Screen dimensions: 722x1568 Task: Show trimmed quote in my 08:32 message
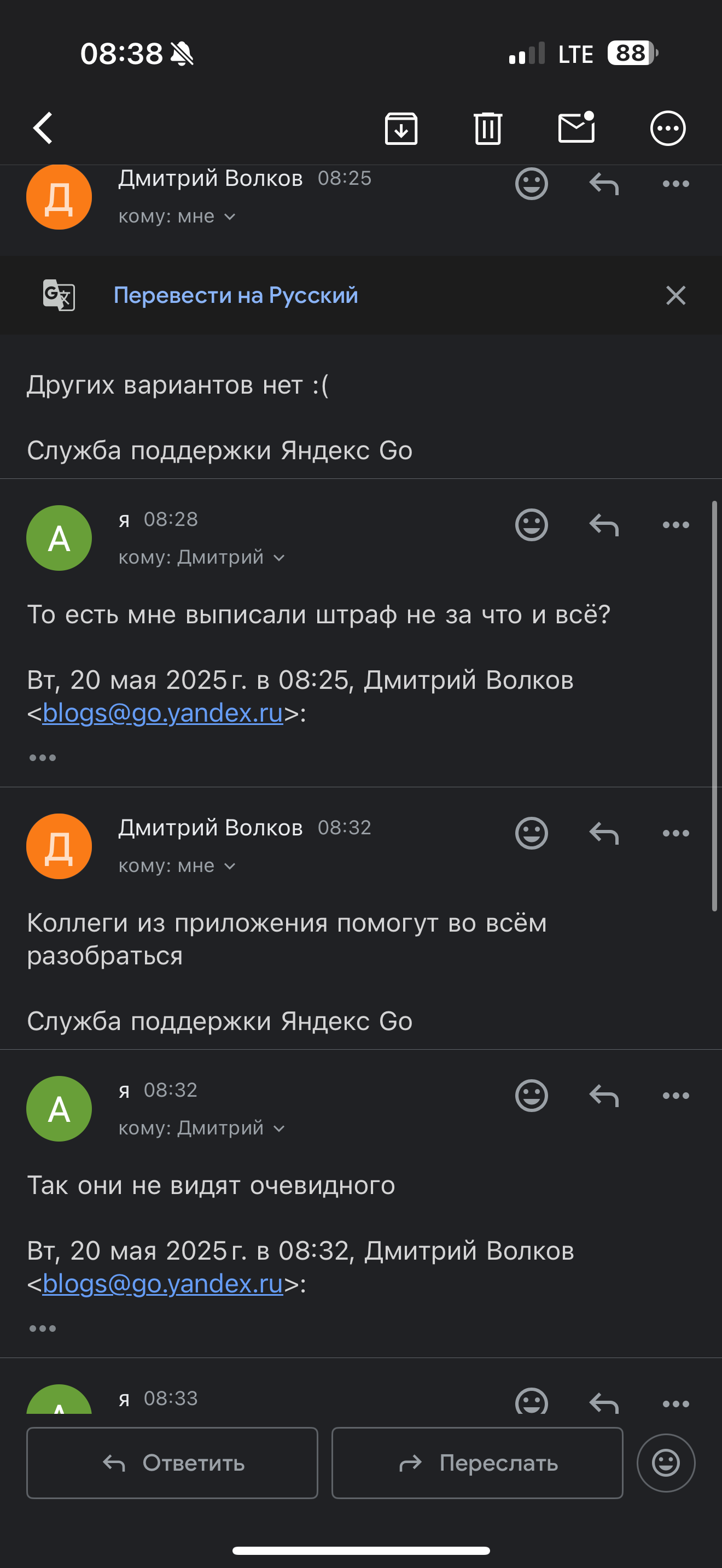click(x=43, y=1328)
